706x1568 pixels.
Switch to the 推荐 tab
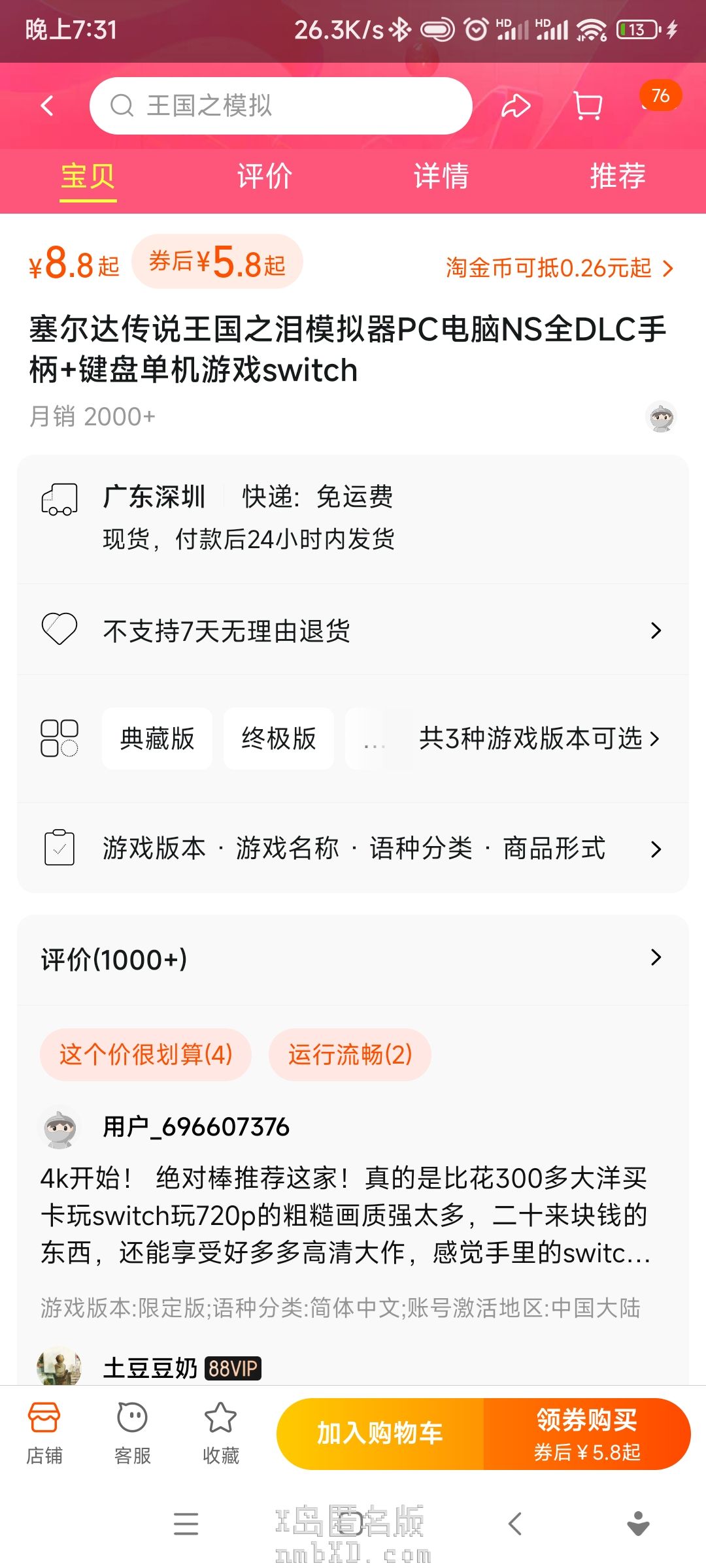coord(618,176)
